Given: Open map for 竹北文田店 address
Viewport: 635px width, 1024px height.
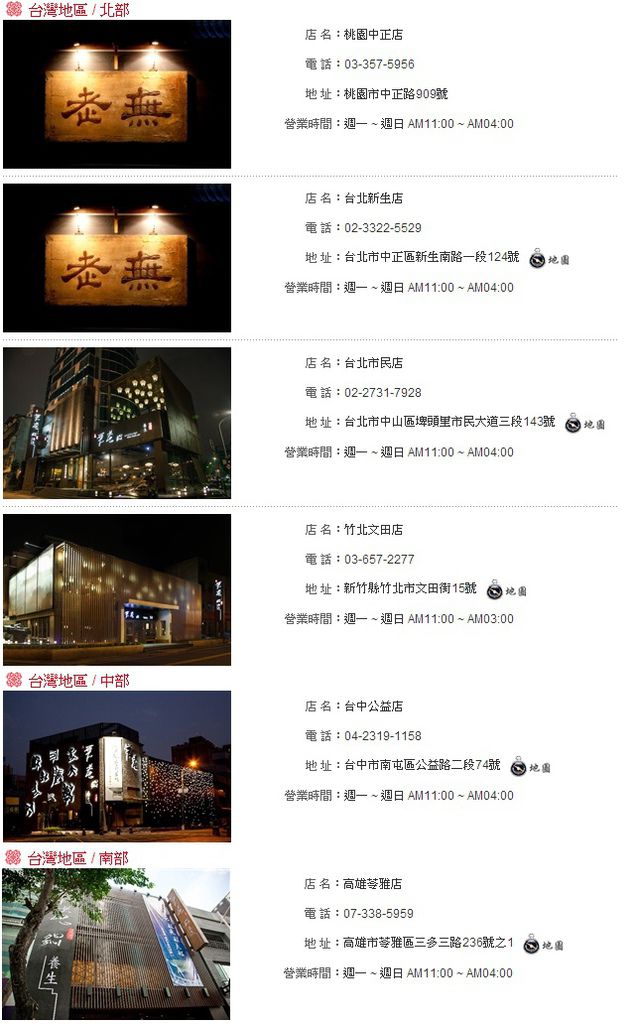Looking at the screenshot, I should coord(507,590).
